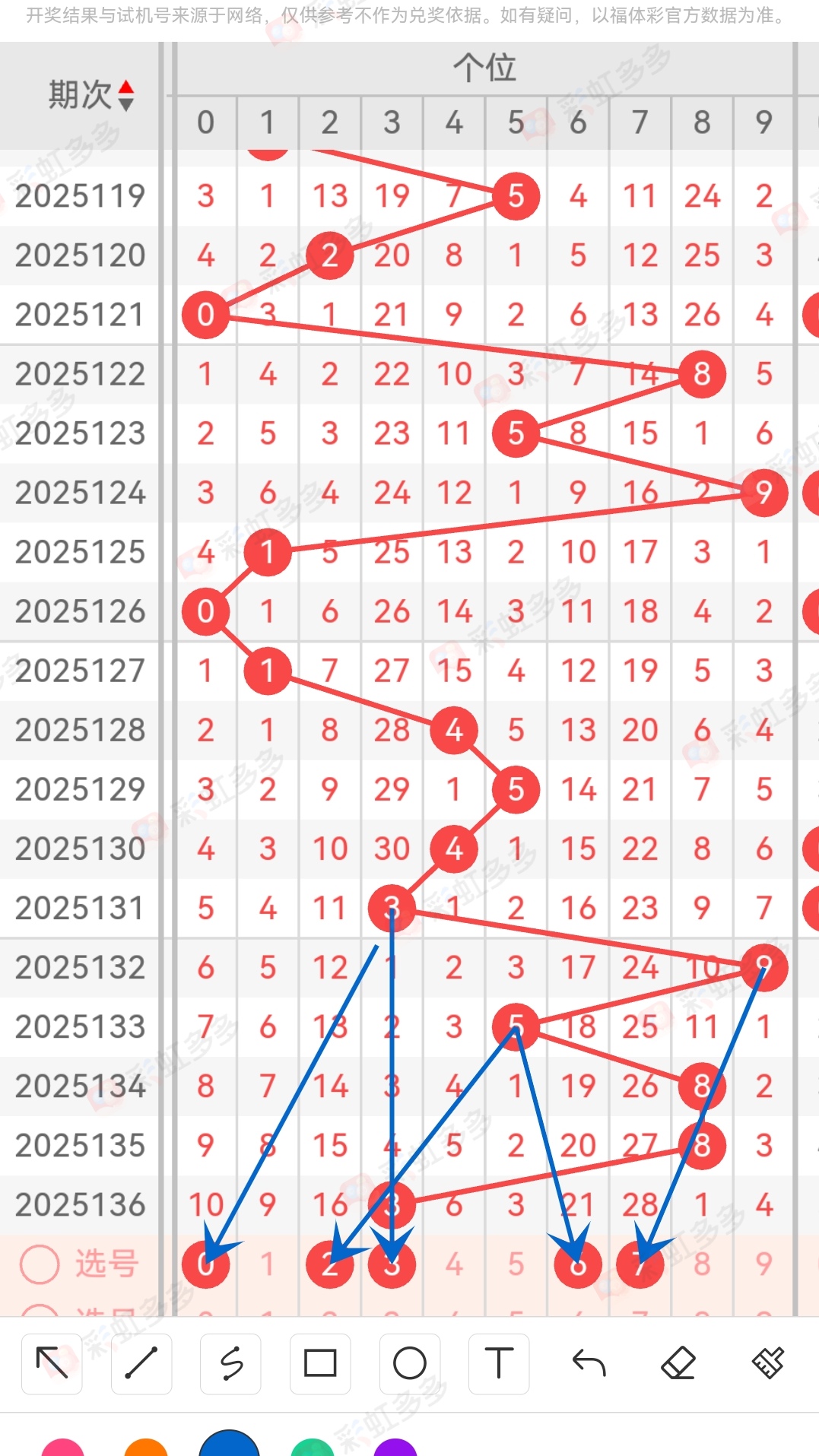Viewport: 819px width, 1456px height.
Task: Select the circle beside the 选号 row
Action: point(40,1264)
